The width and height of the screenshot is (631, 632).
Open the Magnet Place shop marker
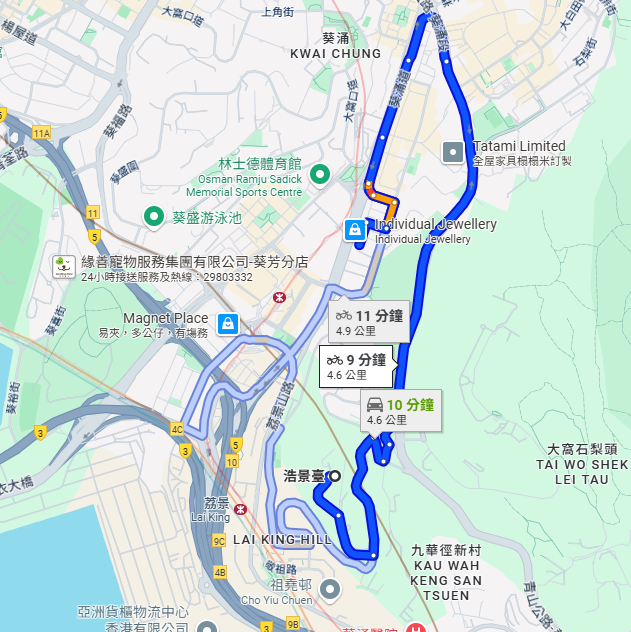pyautogui.click(x=227, y=324)
